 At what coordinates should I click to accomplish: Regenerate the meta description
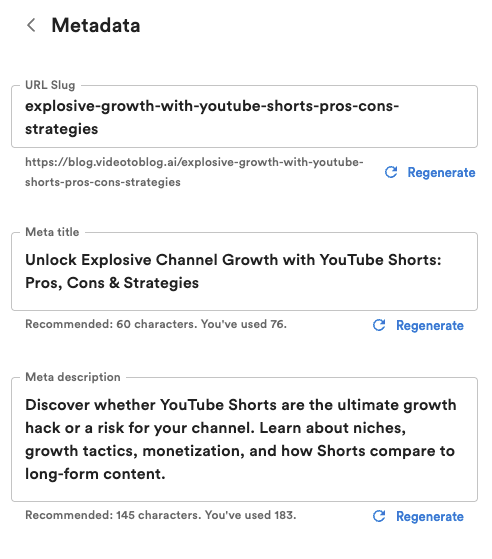418,517
